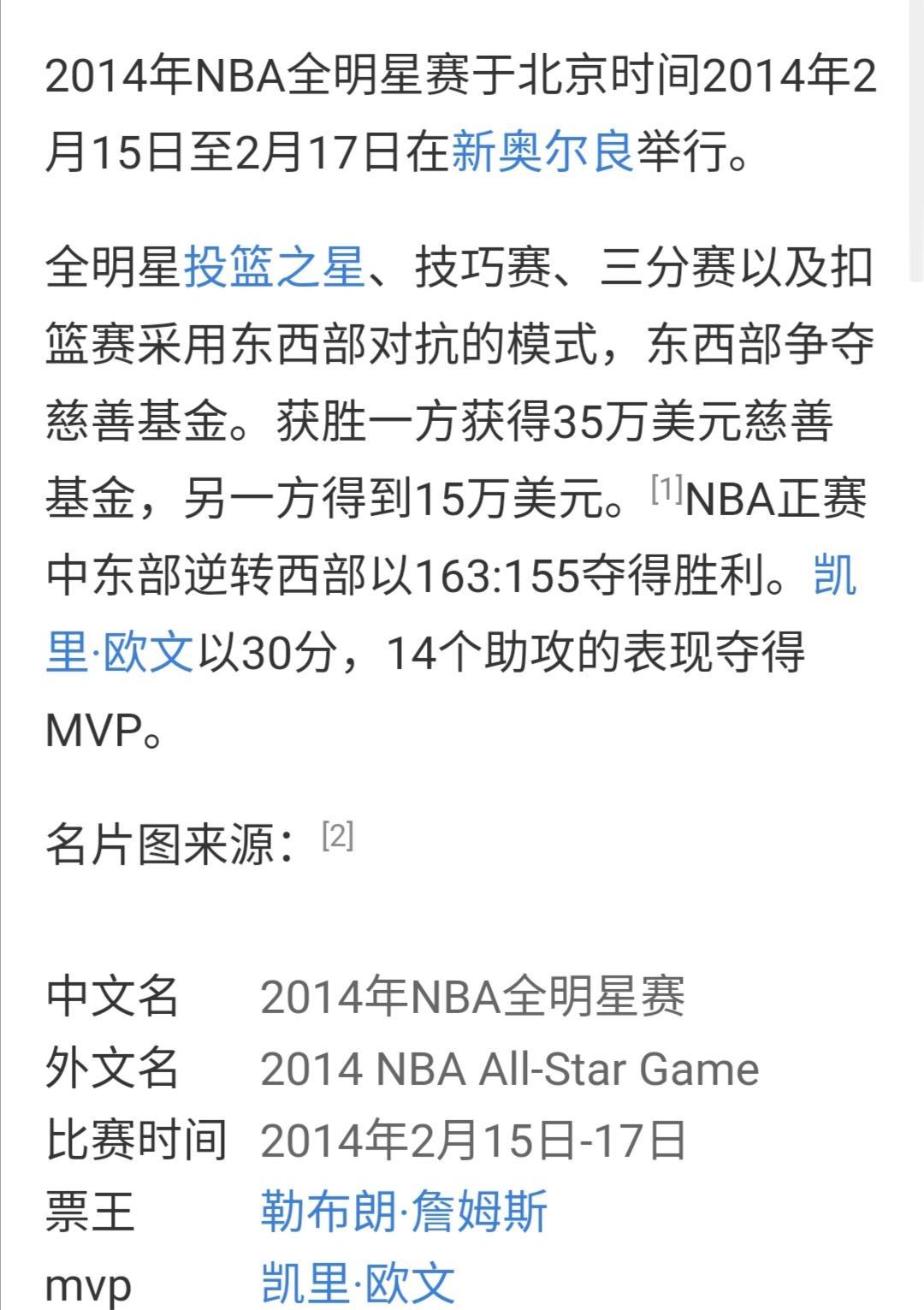
Task: Open 勒布朗·詹姆斯 link beside 票王
Action: tap(404, 1212)
